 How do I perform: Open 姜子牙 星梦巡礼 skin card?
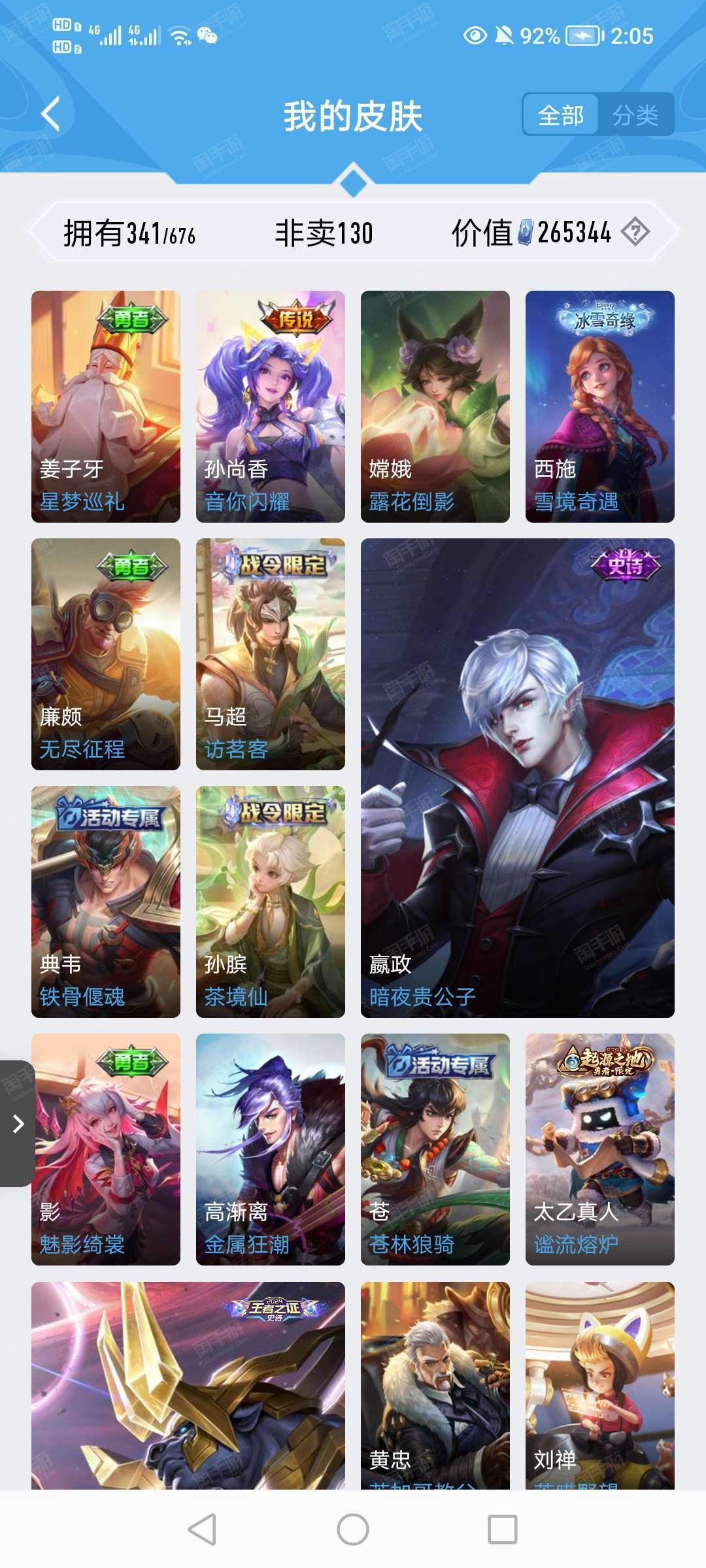[106, 406]
